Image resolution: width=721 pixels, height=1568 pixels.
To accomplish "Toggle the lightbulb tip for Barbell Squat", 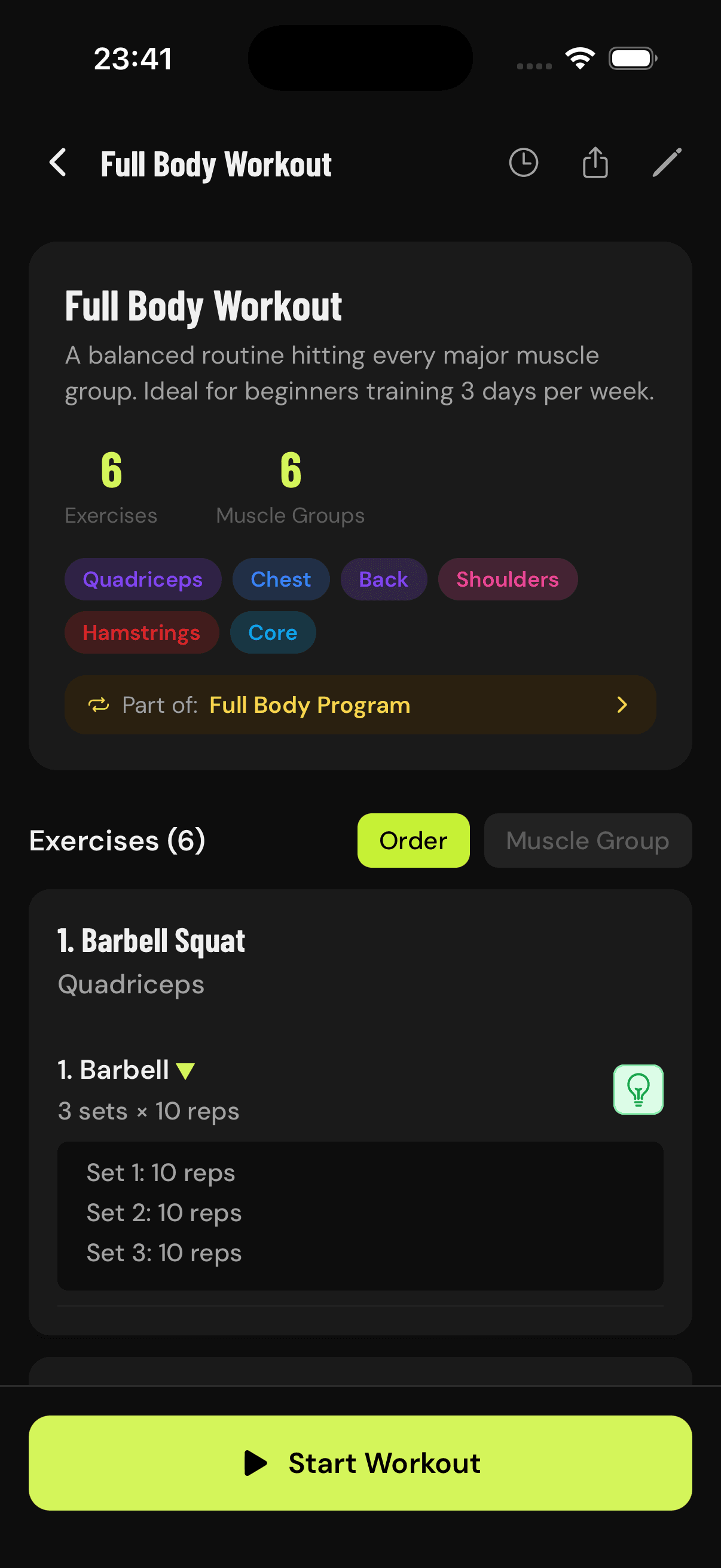I will pyautogui.click(x=638, y=1090).
